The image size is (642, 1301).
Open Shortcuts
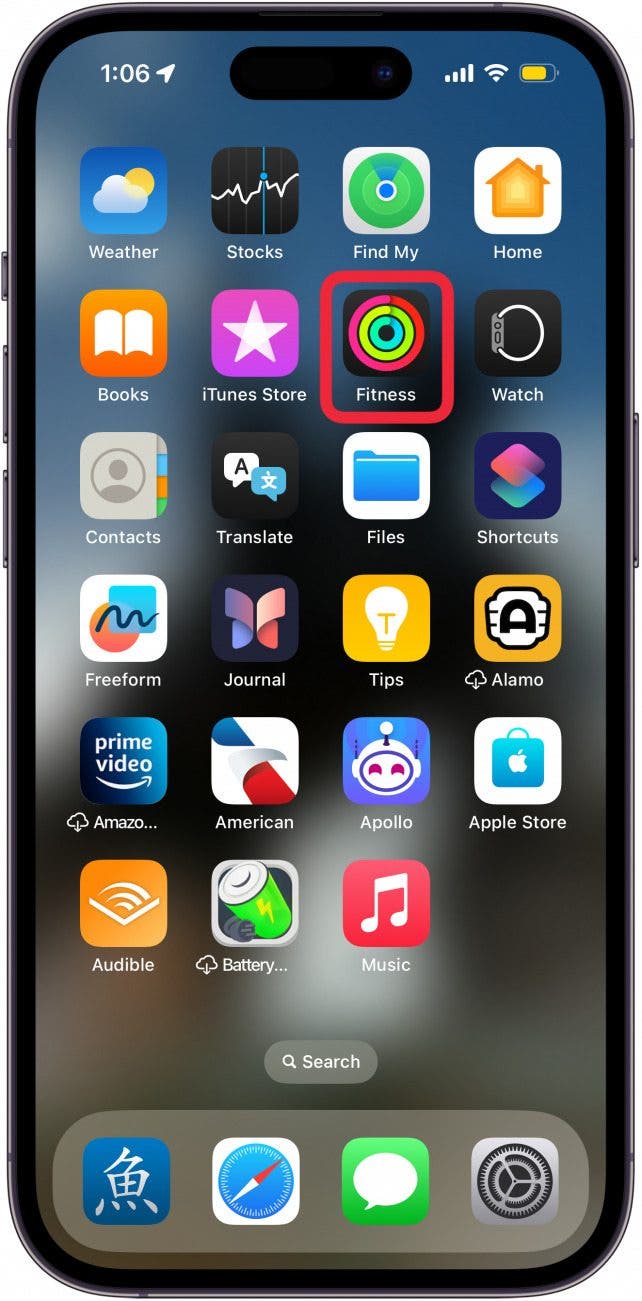pos(517,476)
